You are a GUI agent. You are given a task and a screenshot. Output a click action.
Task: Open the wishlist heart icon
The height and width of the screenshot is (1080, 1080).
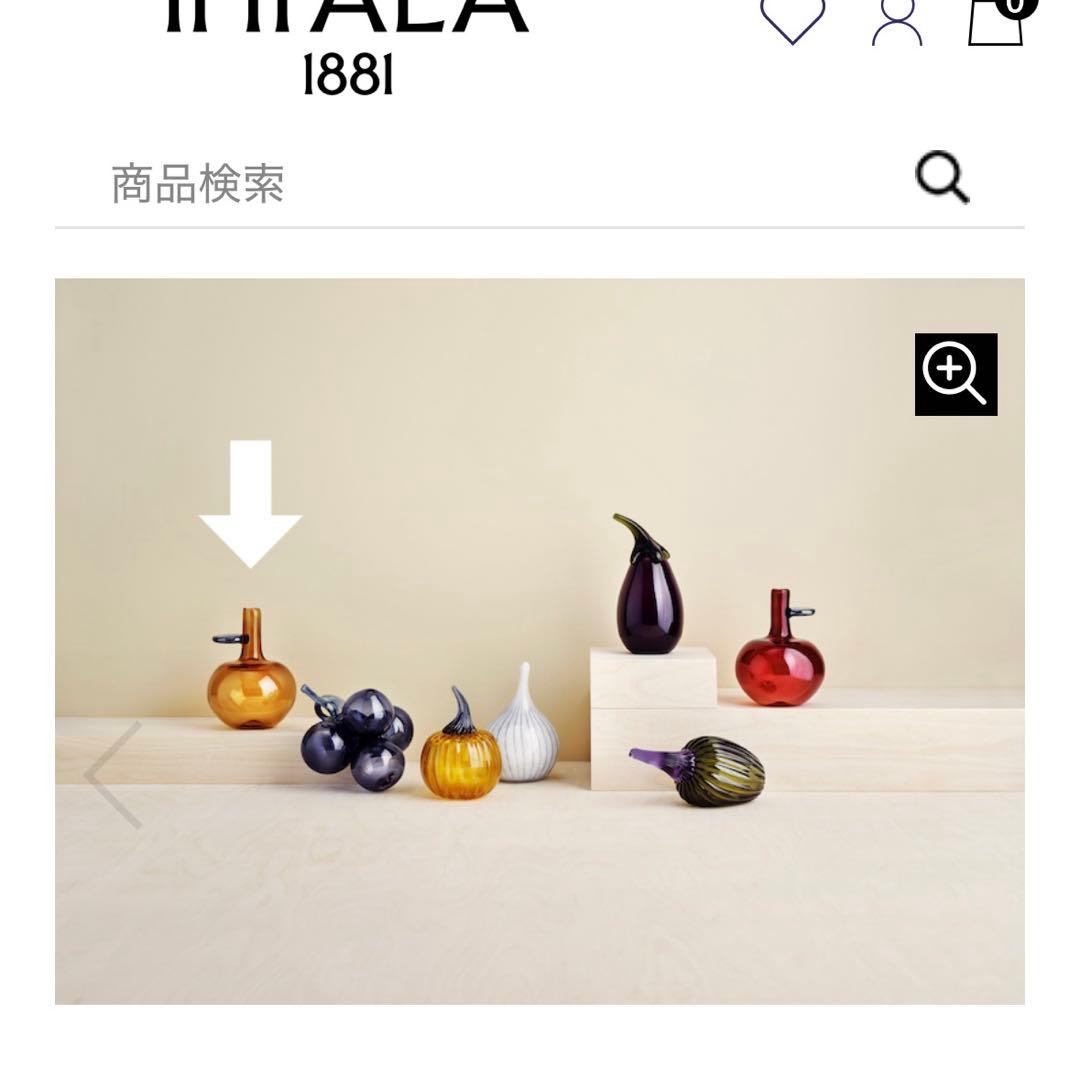792,20
